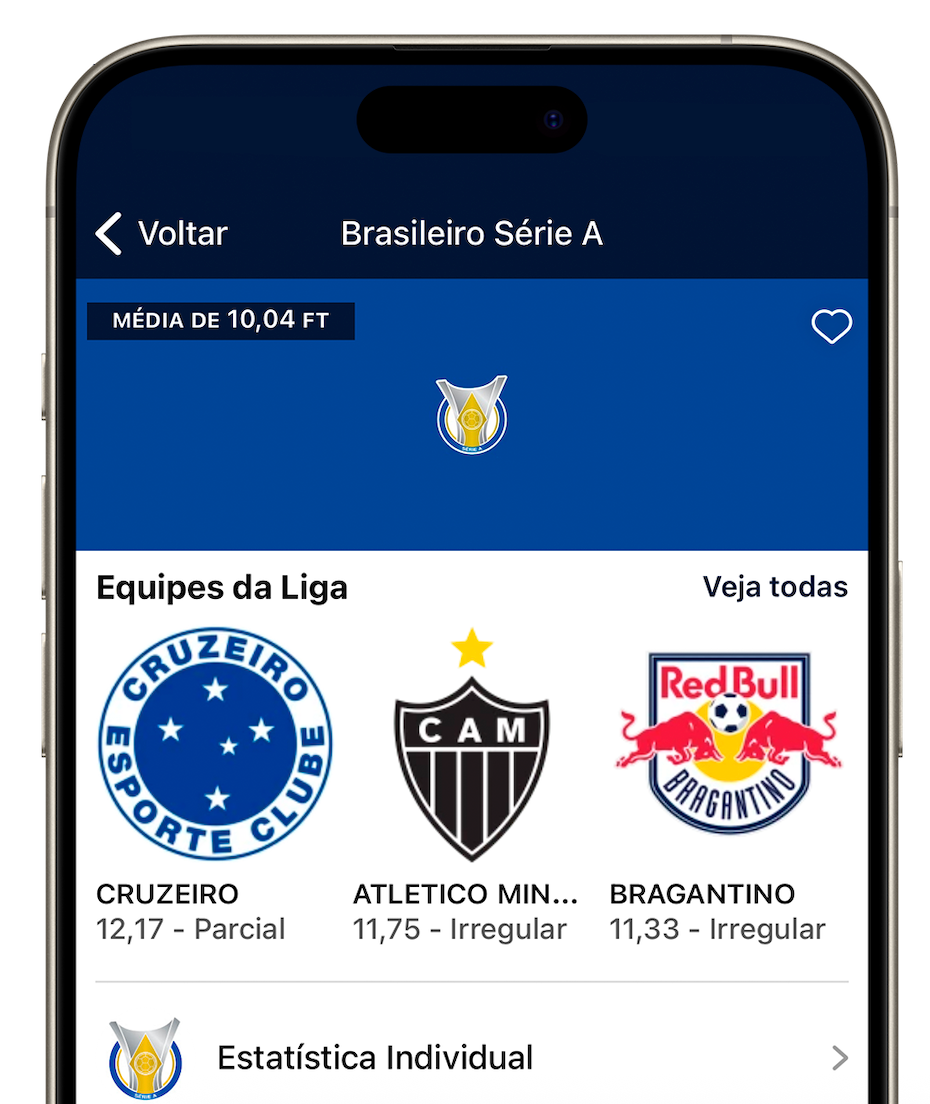Image resolution: width=930 pixels, height=1104 pixels.
Task: Open the Veja todas teams link
Action: [775, 587]
